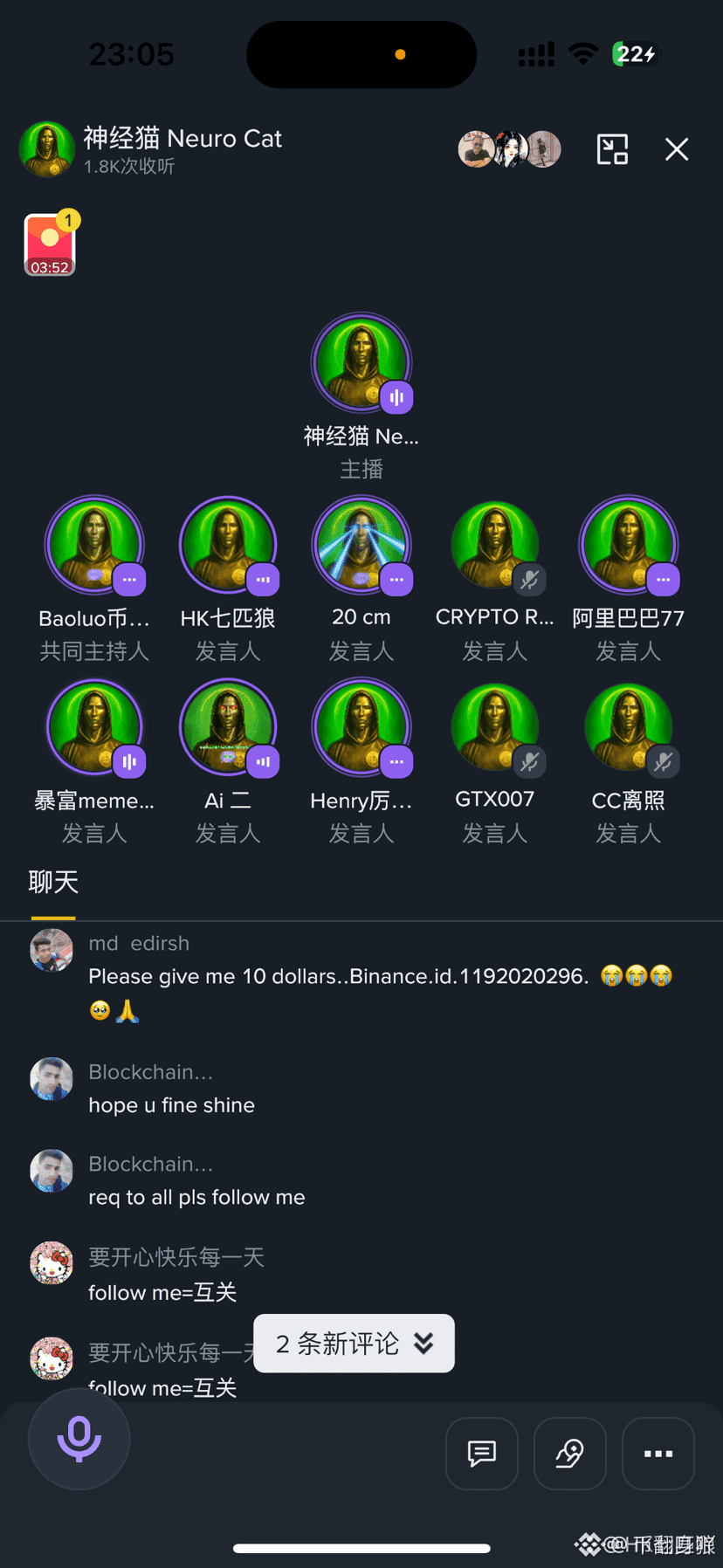Tap the ellipsis badge on Baoluo币 co-host avatar
The height and width of the screenshot is (1568, 723).
(129, 579)
